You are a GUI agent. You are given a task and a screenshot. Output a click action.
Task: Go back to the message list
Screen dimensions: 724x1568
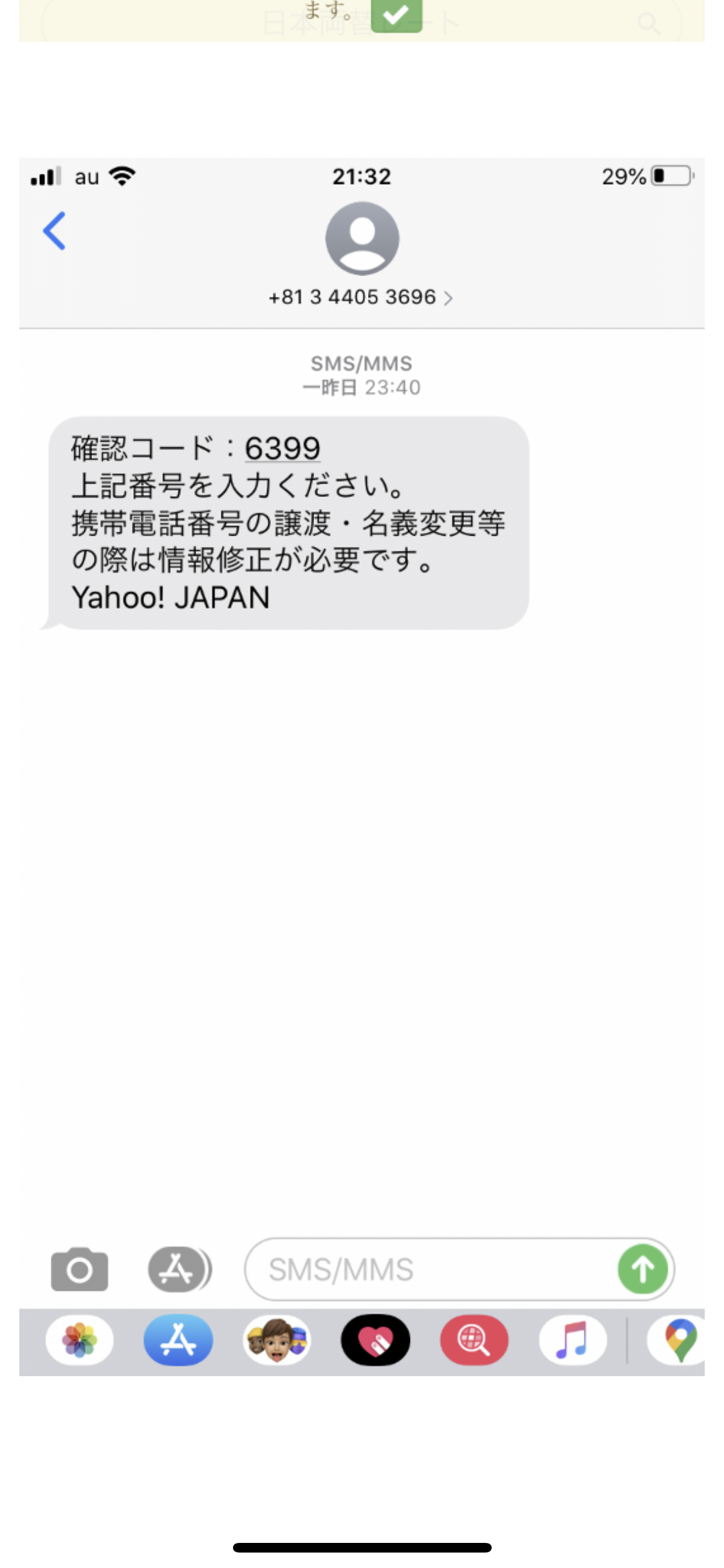pos(54,231)
